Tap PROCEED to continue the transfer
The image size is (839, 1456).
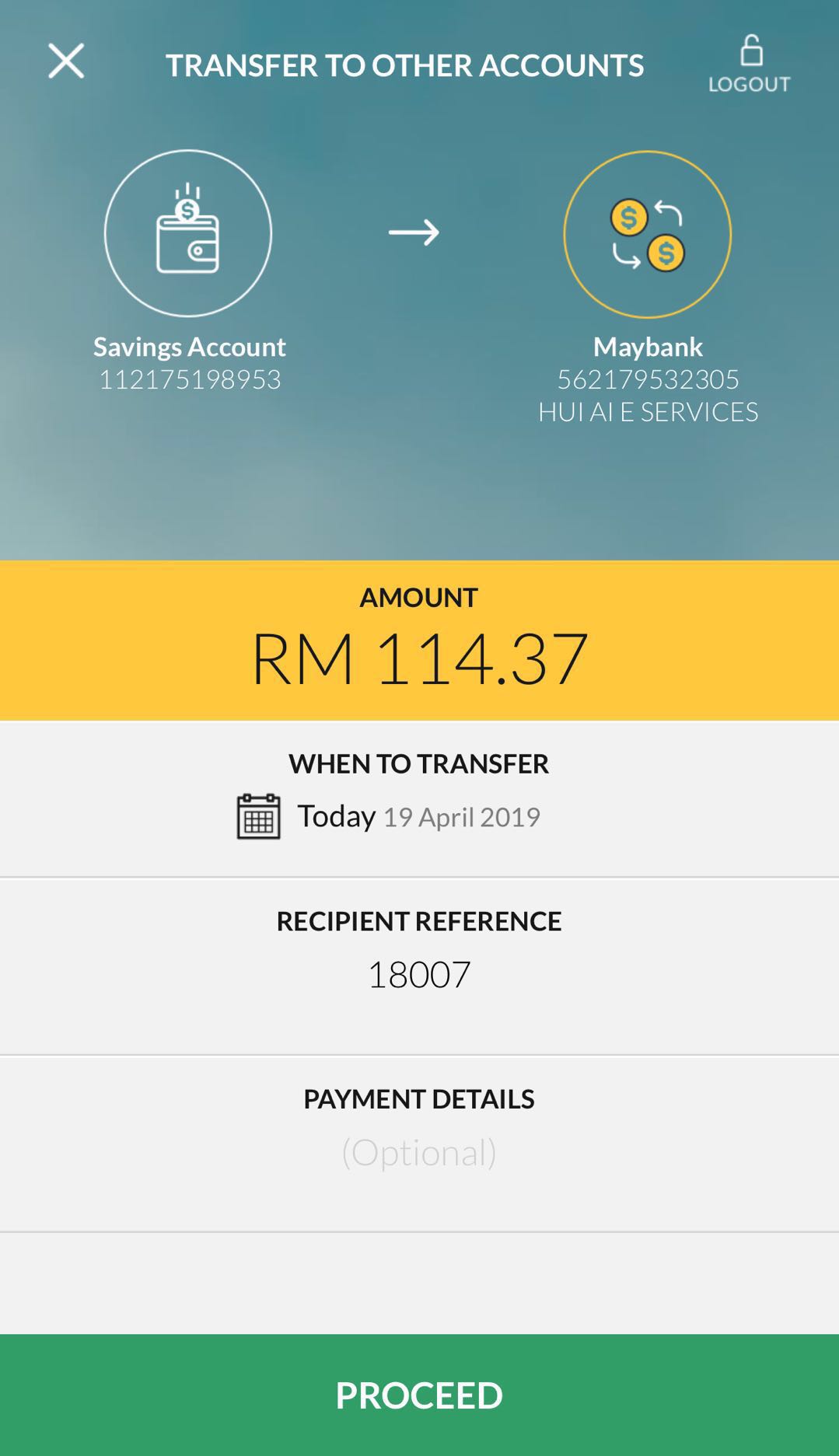pyautogui.click(x=419, y=1395)
